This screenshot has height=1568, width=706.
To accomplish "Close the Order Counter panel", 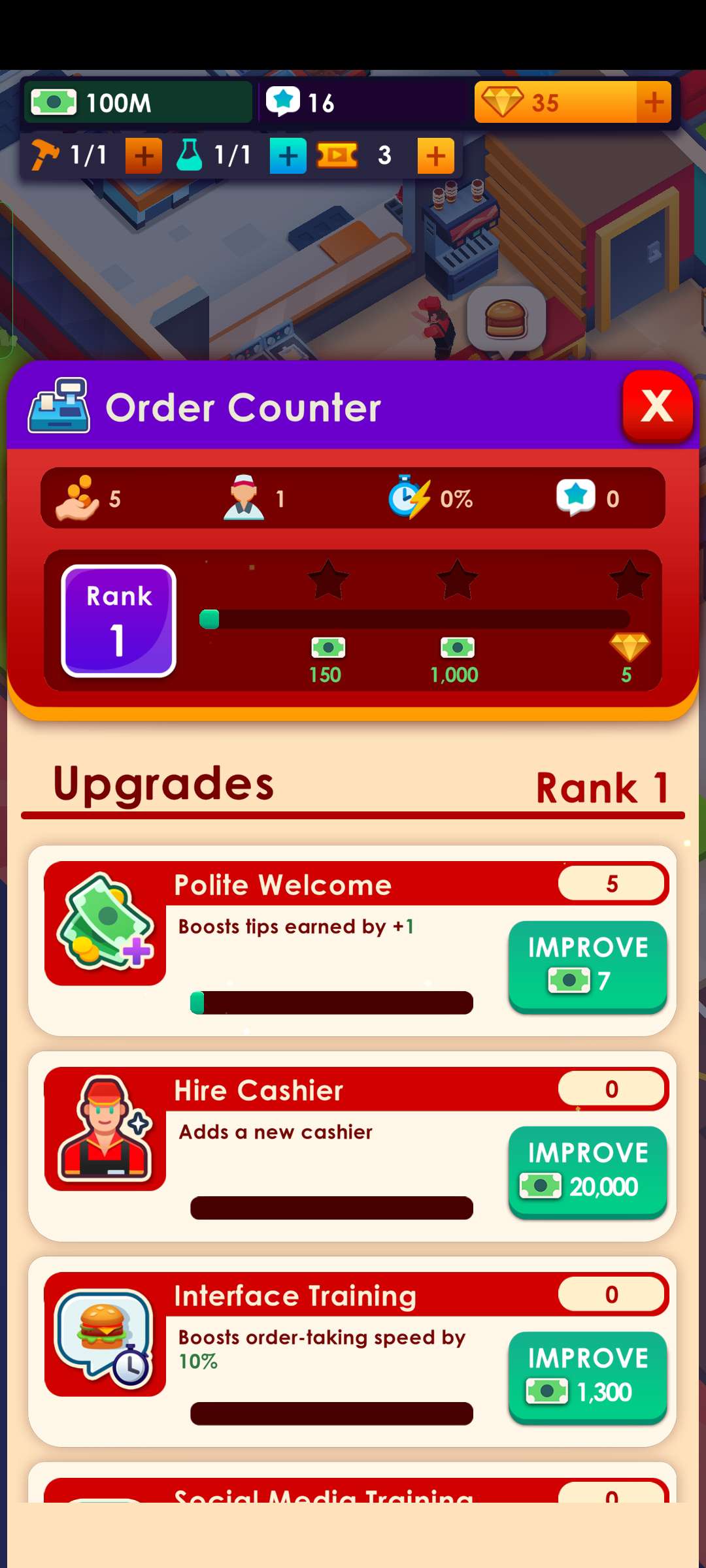I will coord(657,406).
